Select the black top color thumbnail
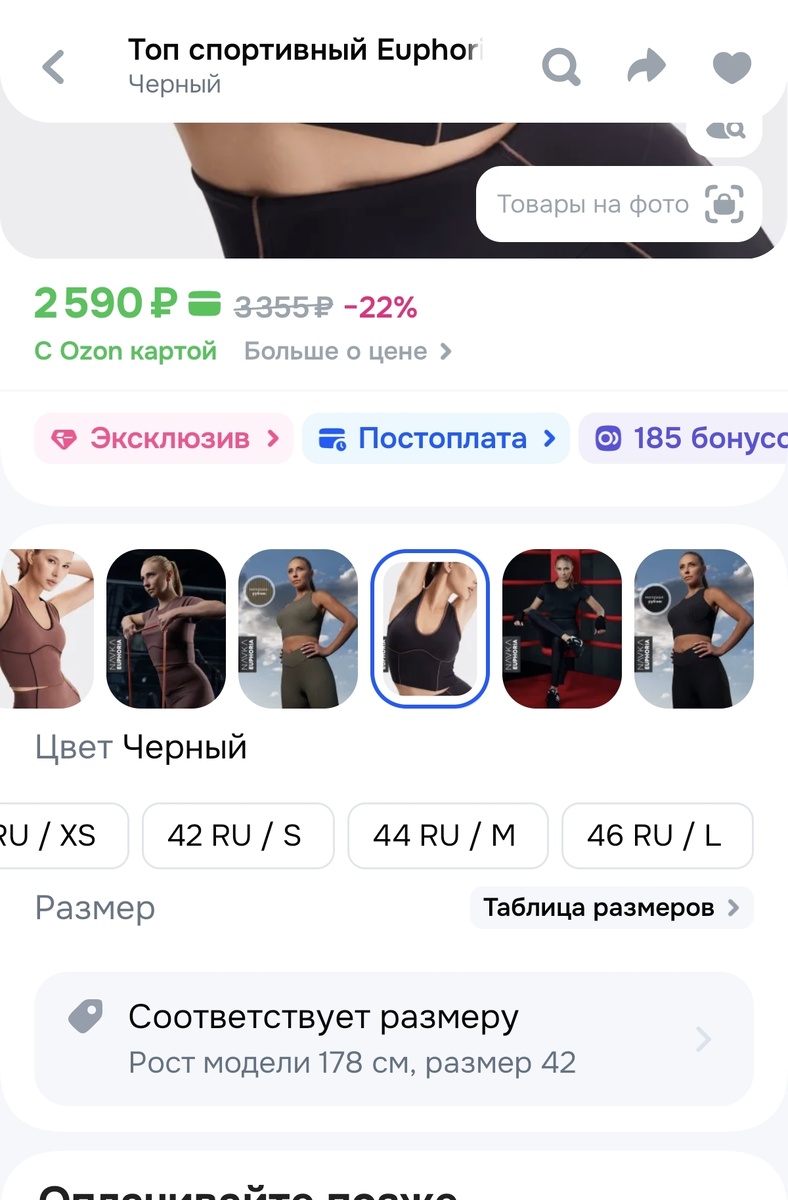 [429, 629]
